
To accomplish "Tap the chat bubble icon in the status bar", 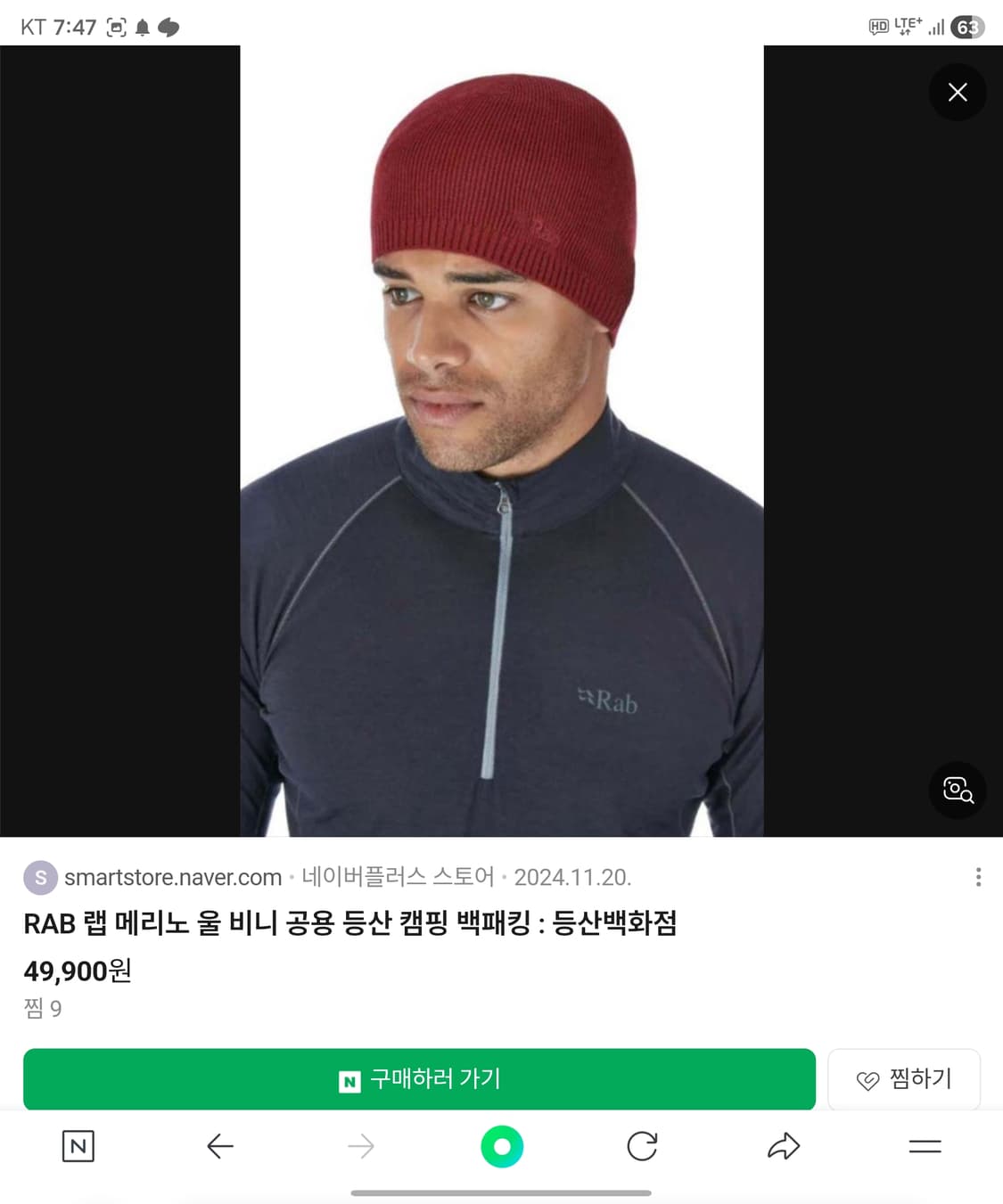I will point(170,28).
